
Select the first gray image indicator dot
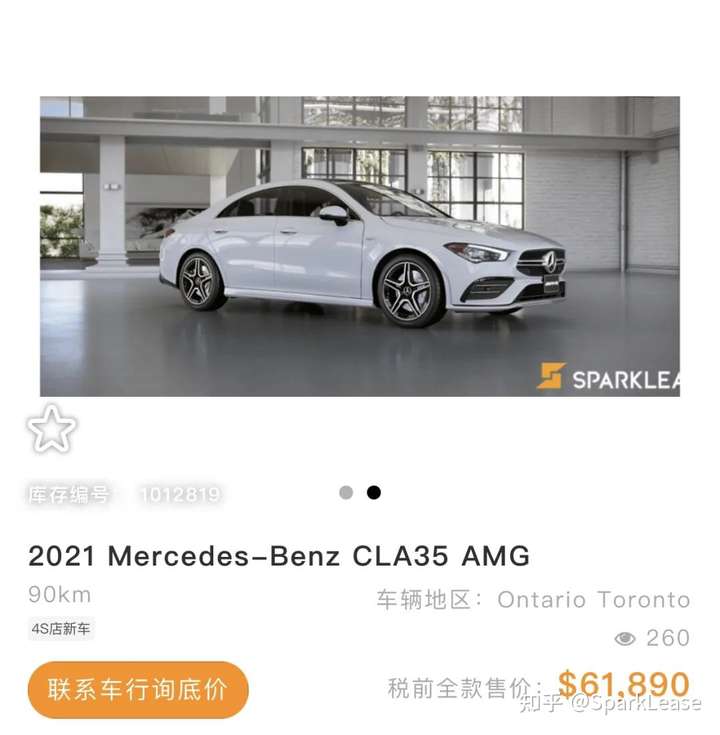coord(346,492)
